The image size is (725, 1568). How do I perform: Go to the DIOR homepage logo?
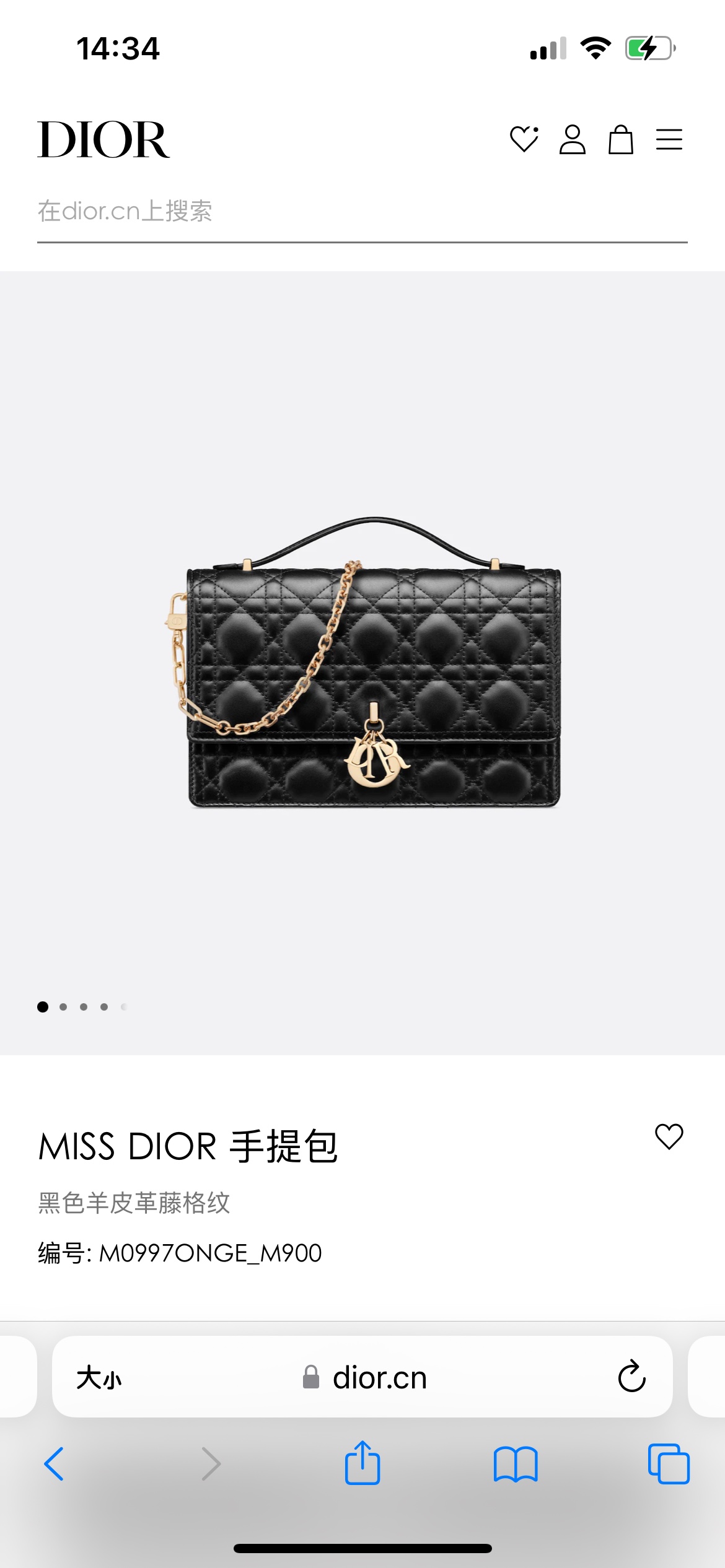click(x=103, y=140)
